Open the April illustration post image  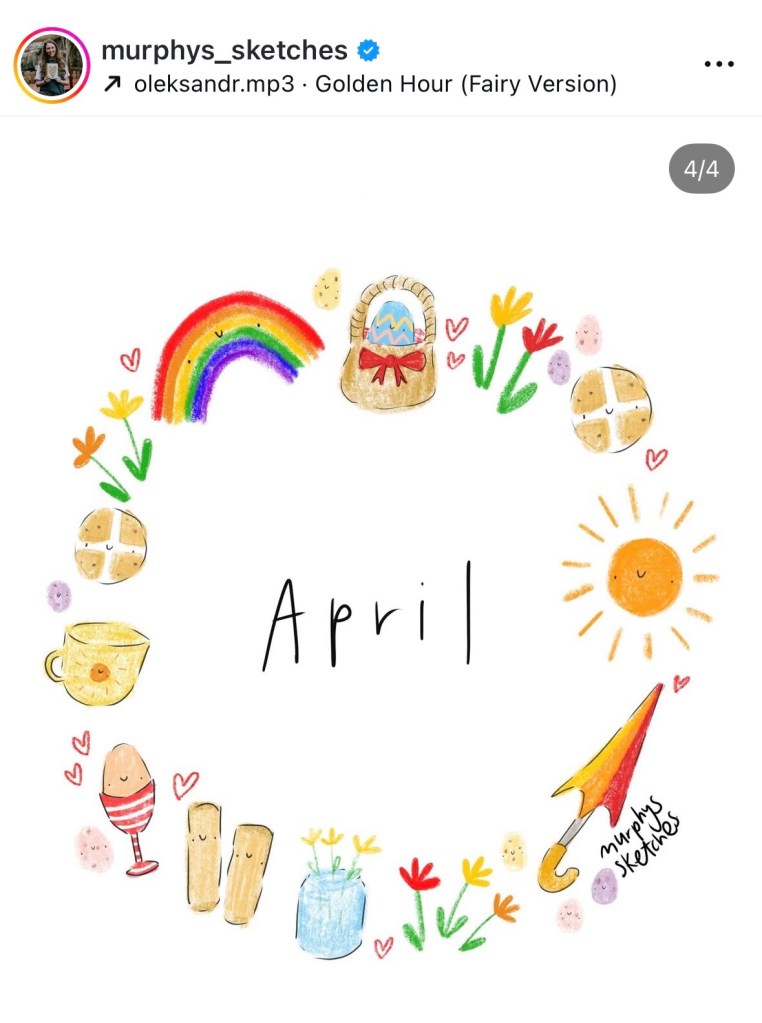point(380,600)
